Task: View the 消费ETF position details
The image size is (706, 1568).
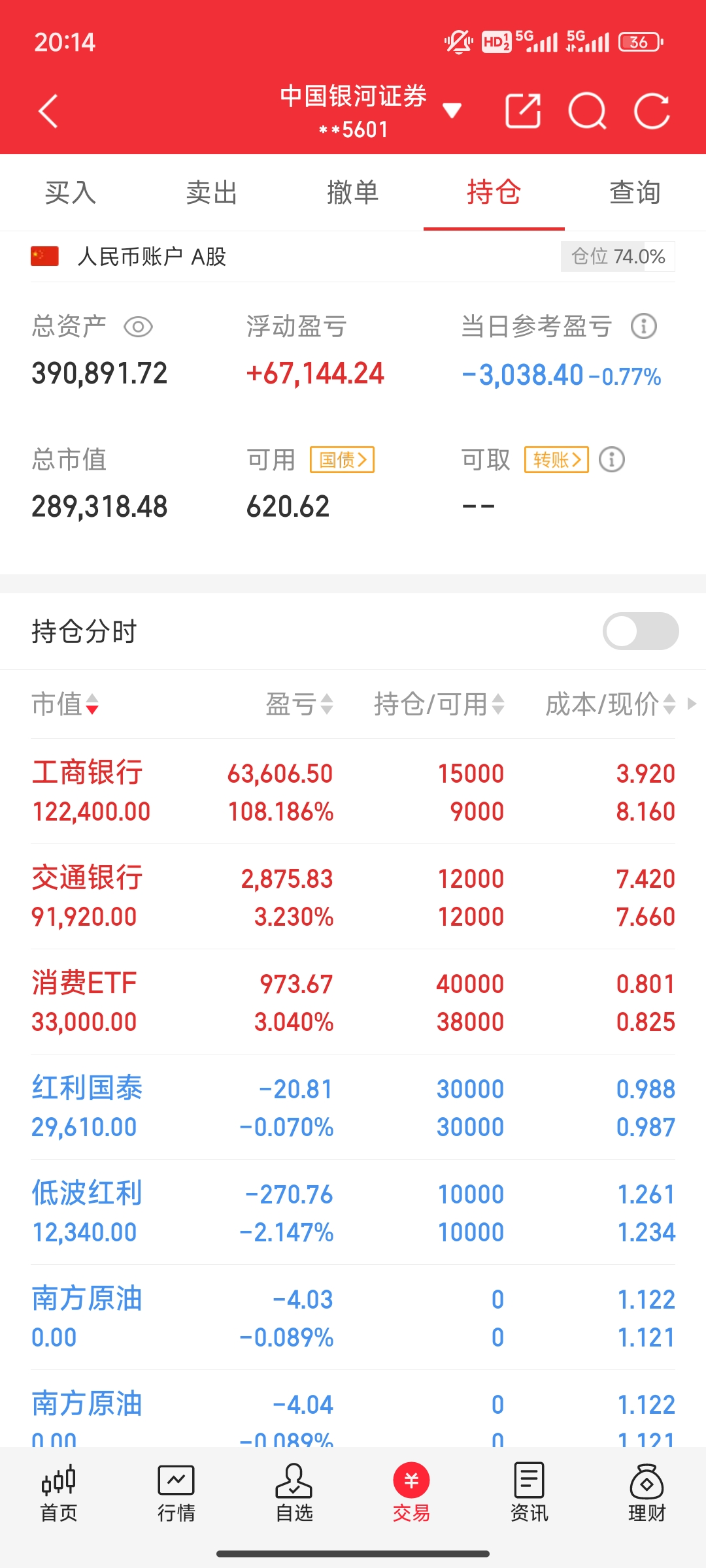Action: (x=353, y=1002)
